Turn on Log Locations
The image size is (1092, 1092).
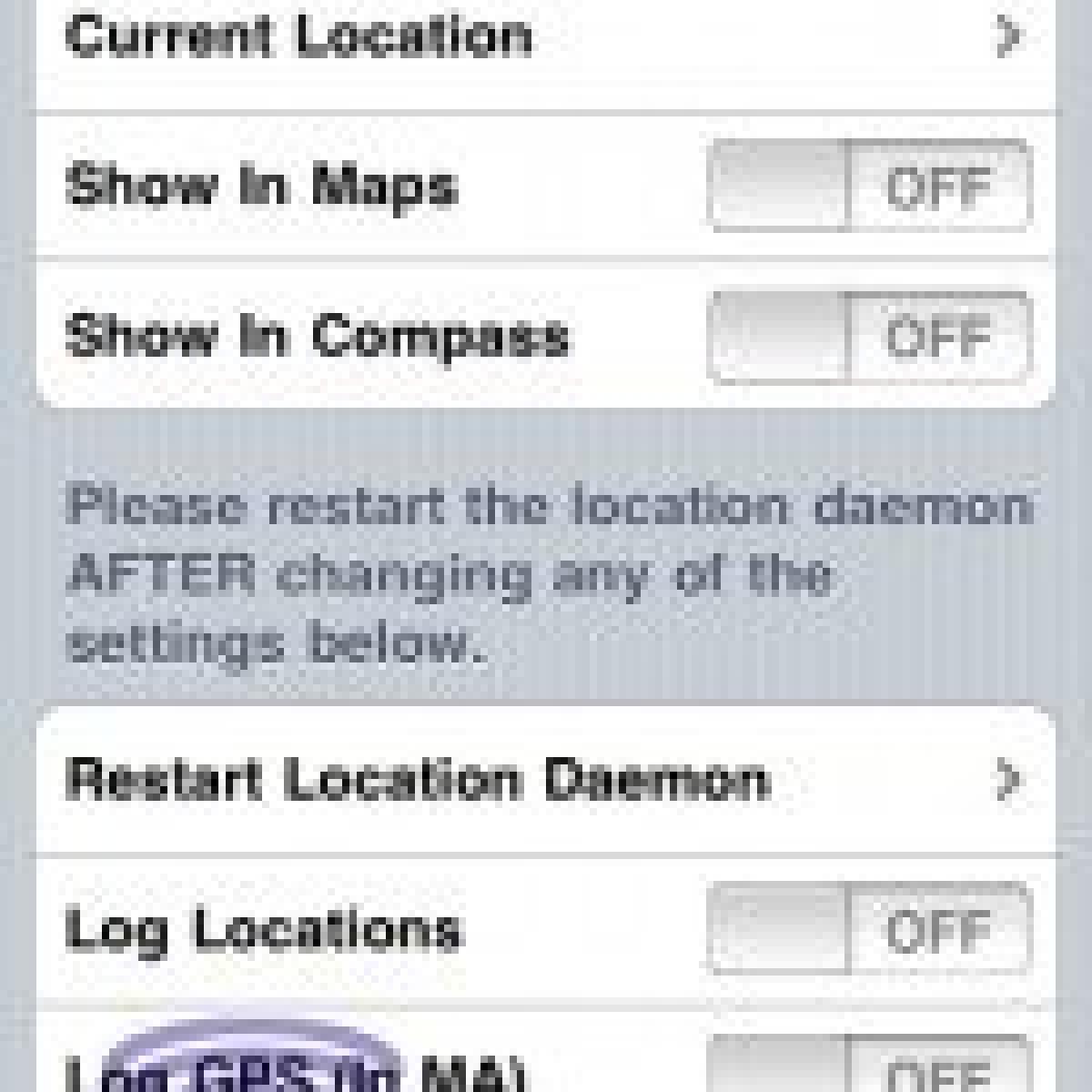coord(869,930)
